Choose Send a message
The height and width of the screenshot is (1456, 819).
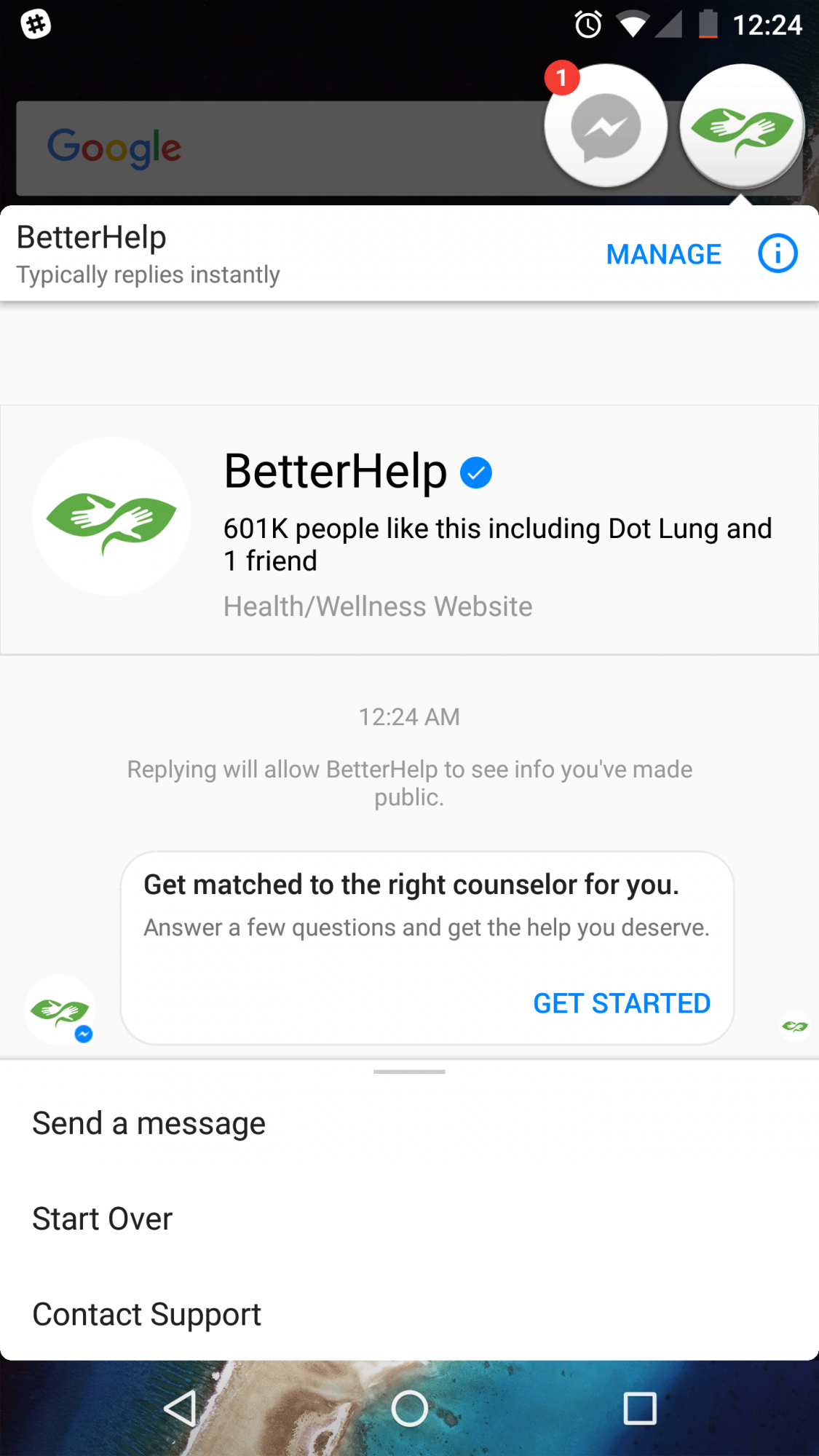click(x=409, y=1123)
